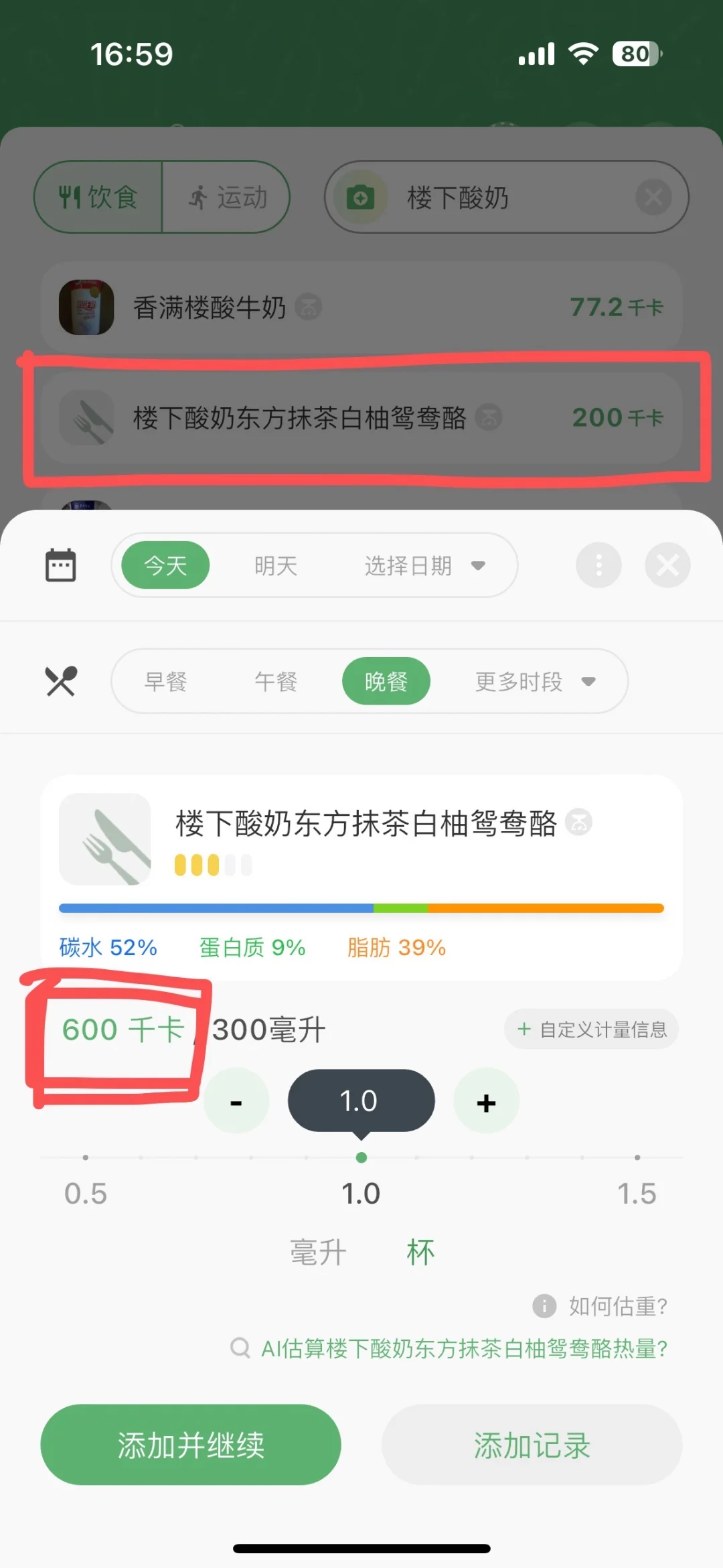Viewport: 723px width, 1568px height.
Task: Expand the 更多时段 dropdown
Action: (x=534, y=681)
